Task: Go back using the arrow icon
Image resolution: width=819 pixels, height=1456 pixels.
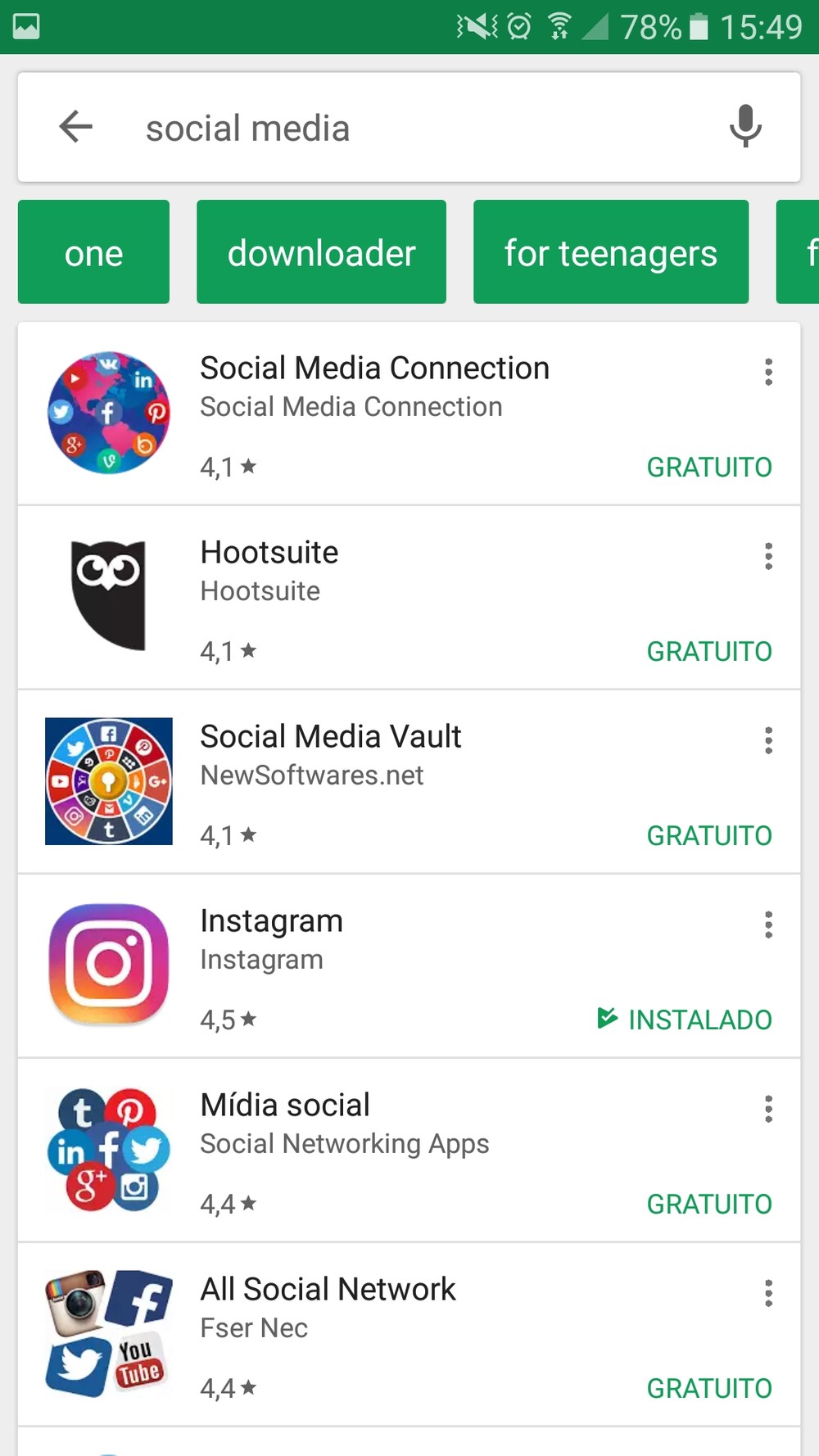Action: [76, 127]
